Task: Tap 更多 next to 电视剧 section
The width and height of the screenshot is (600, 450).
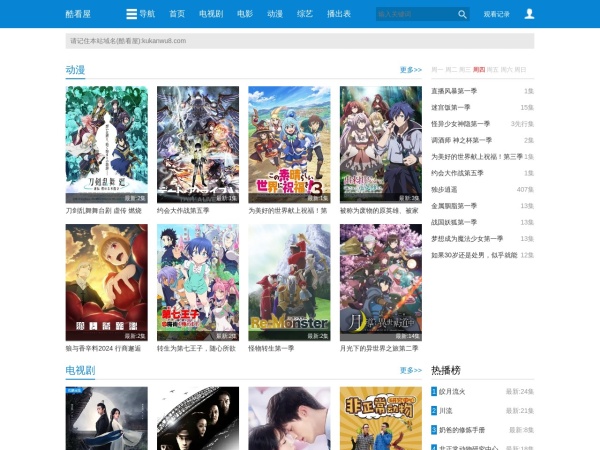Action: click(x=410, y=370)
